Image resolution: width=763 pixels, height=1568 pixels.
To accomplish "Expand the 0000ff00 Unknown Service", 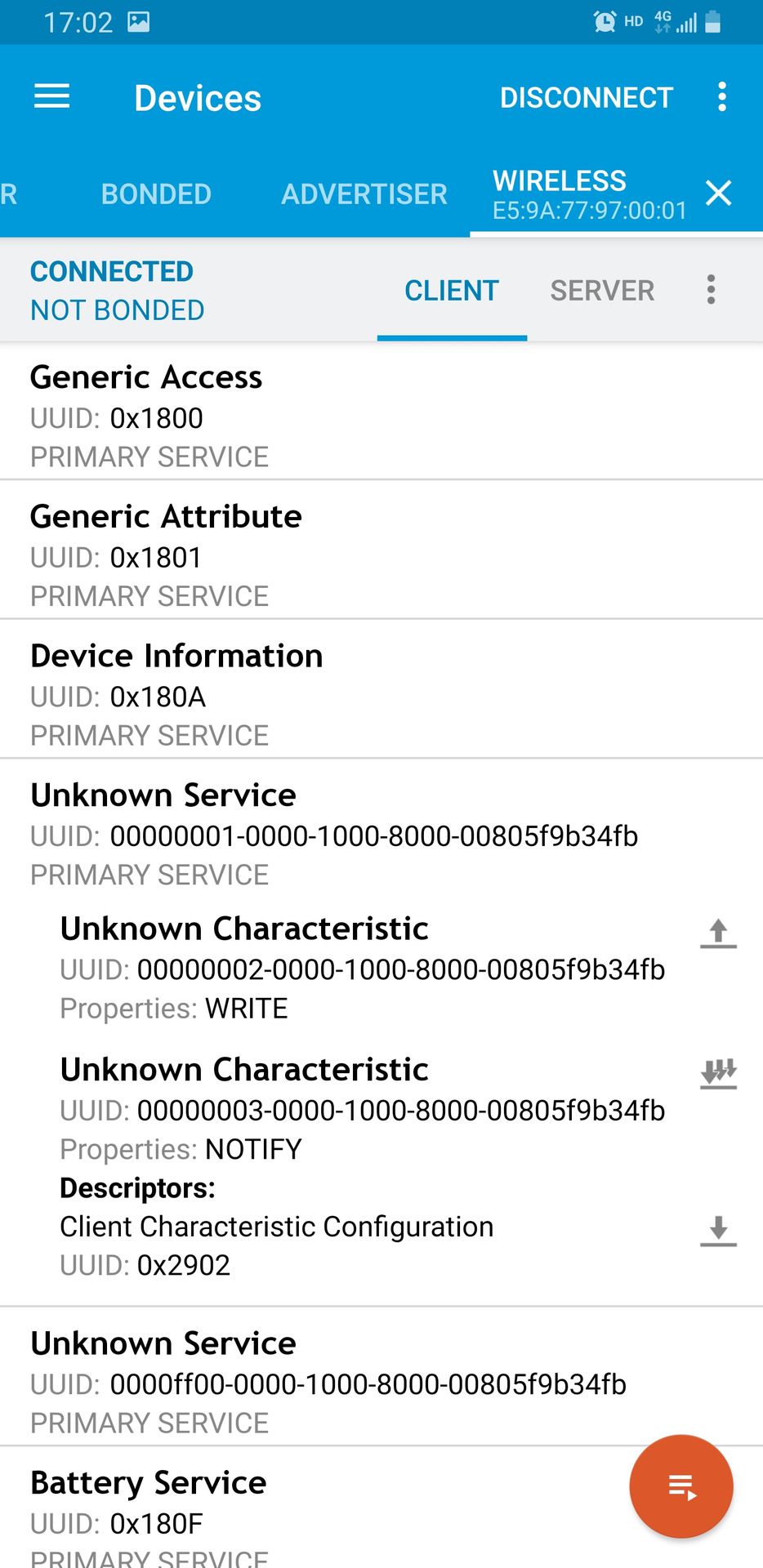I will pyautogui.click(x=381, y=1381).
